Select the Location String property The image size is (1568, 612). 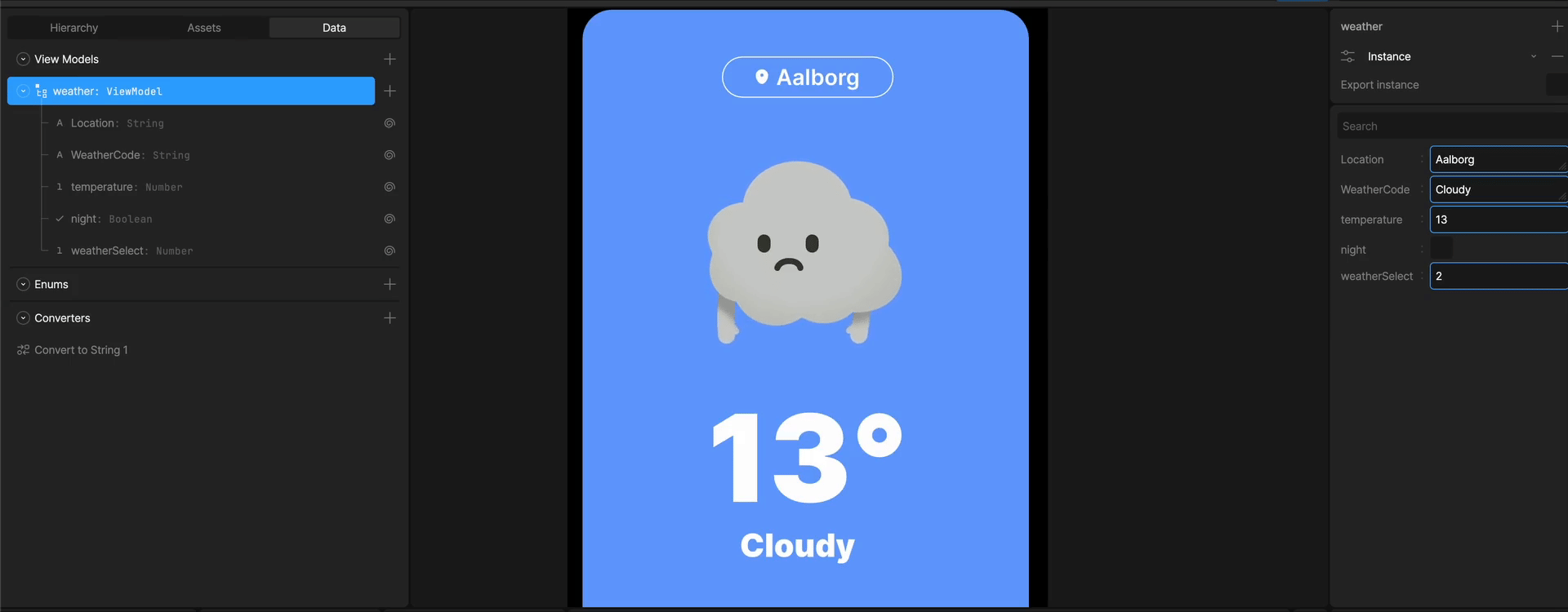117,123
